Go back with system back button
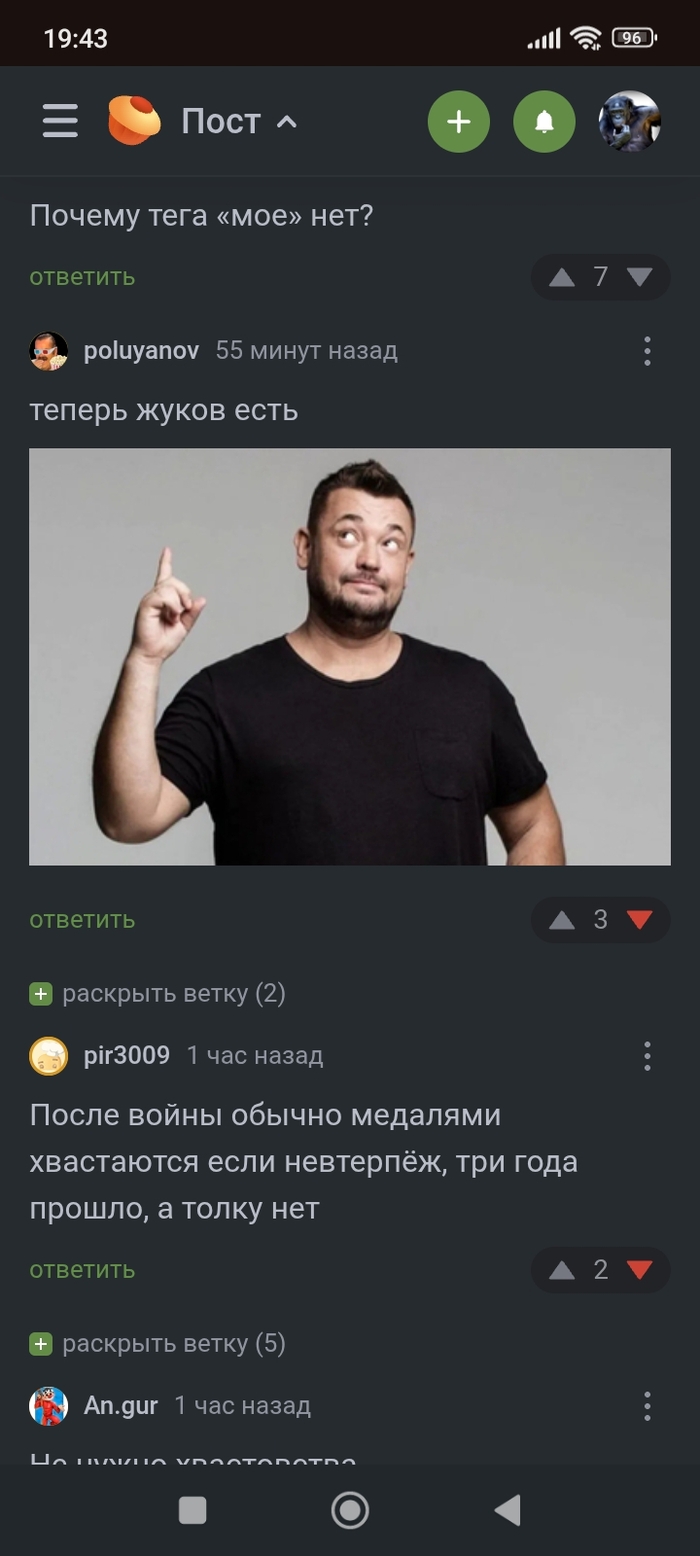The width and height of the screenshot is (700, 1556). [x=508, y=1510]
